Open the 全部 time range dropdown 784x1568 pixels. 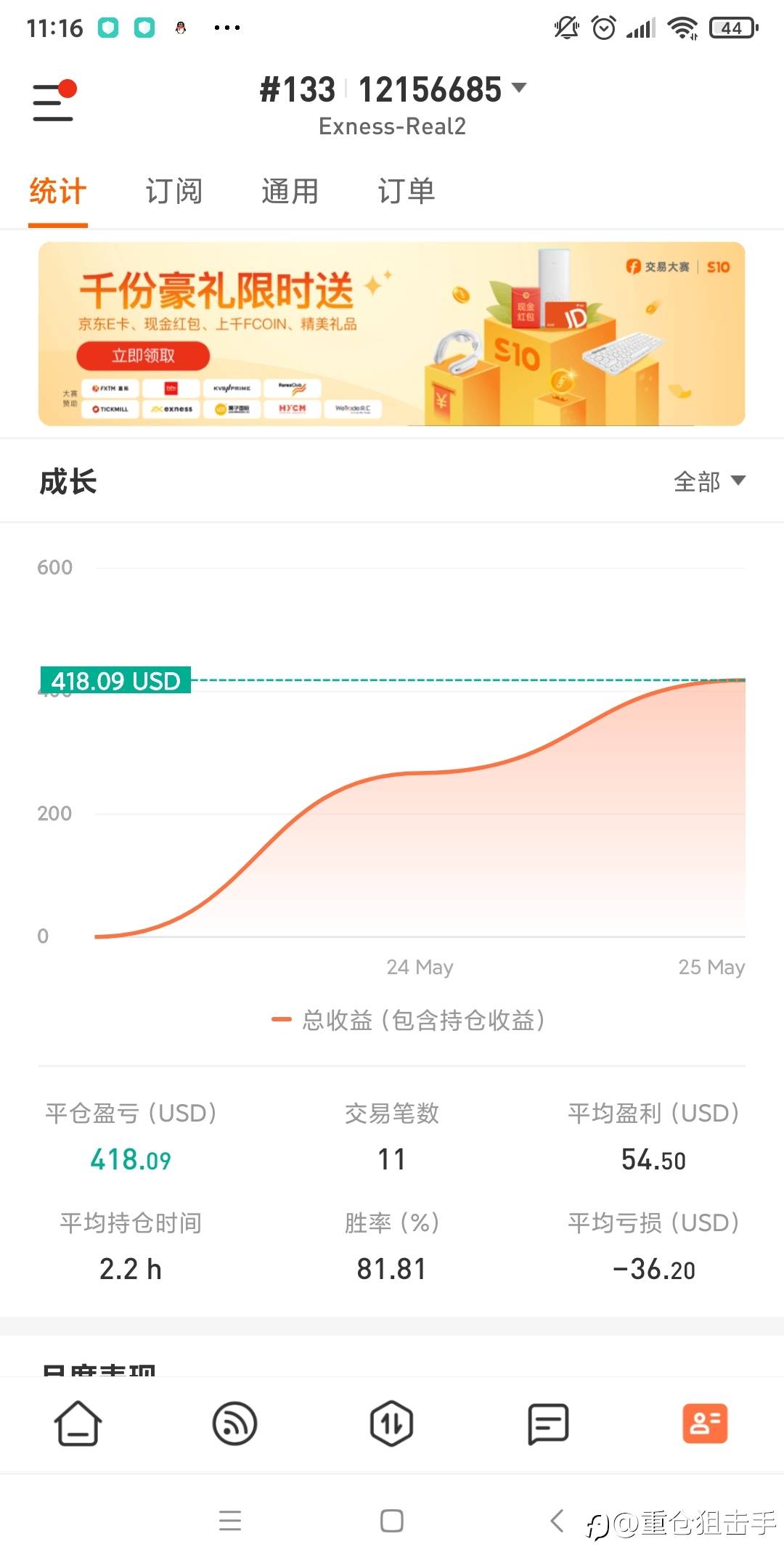point(709,481)
